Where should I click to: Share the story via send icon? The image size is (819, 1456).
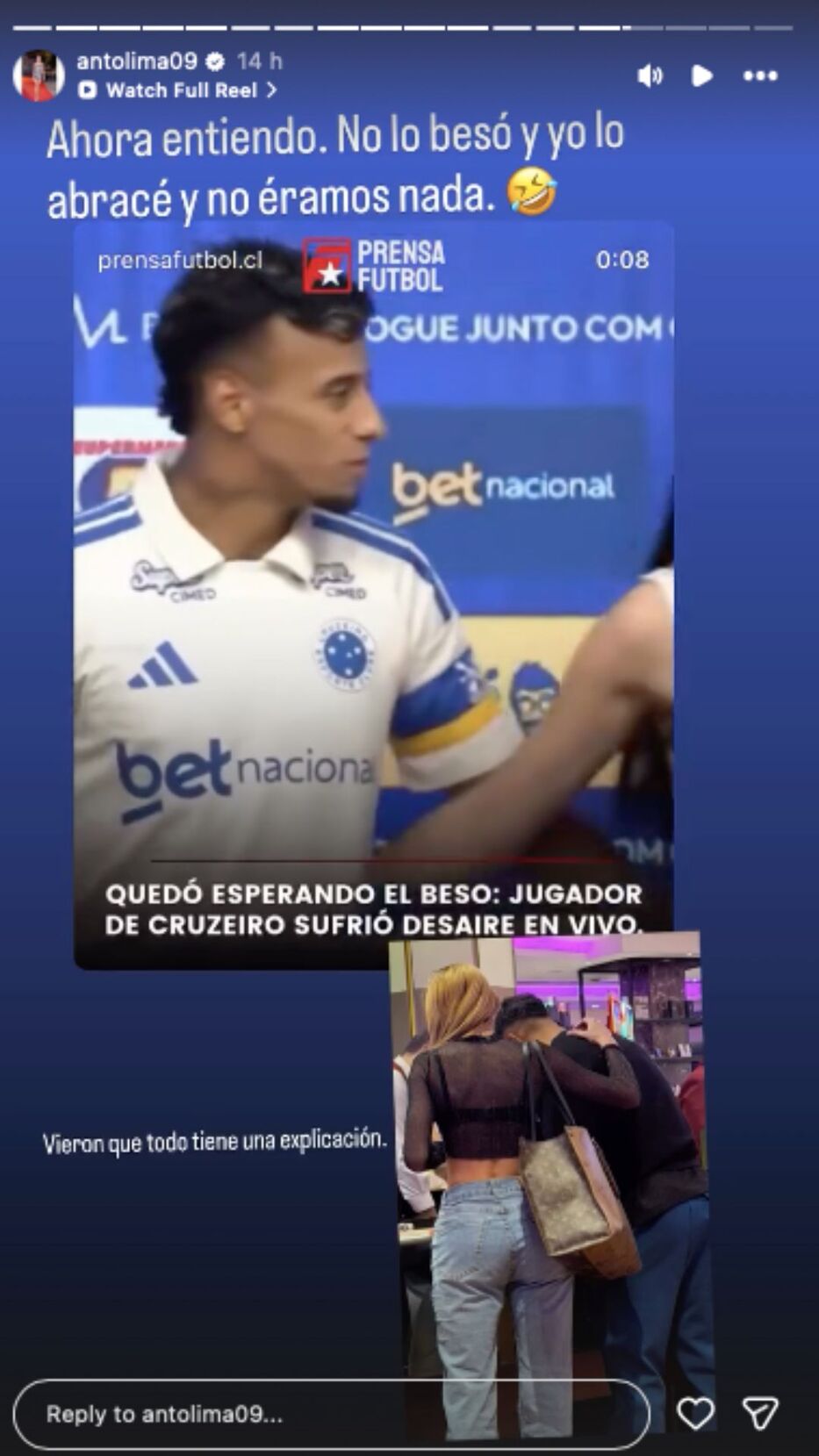(760, 1414)
